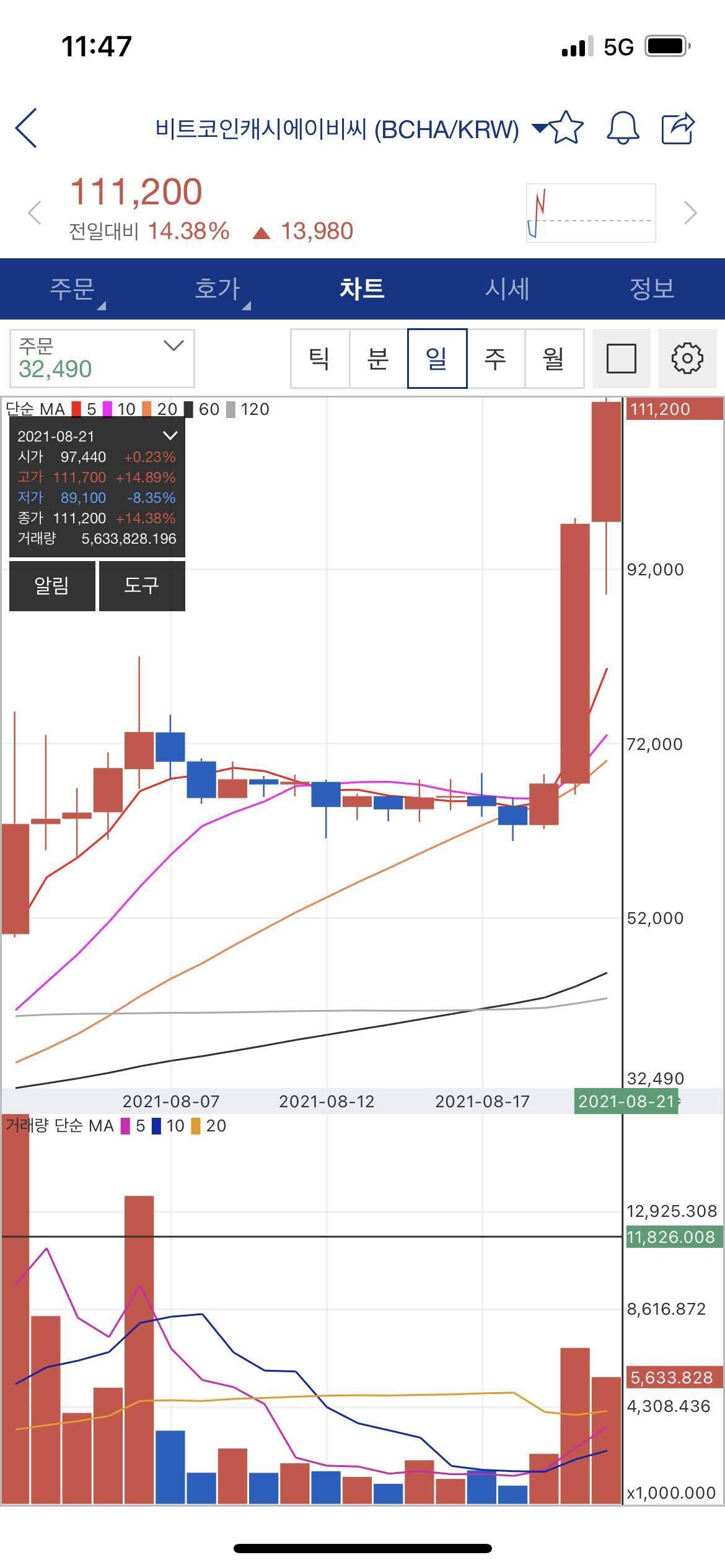Add BCHA/KRW to favorites via star icon
This screenshot has height=1568, width=725.
coord(566,127)
